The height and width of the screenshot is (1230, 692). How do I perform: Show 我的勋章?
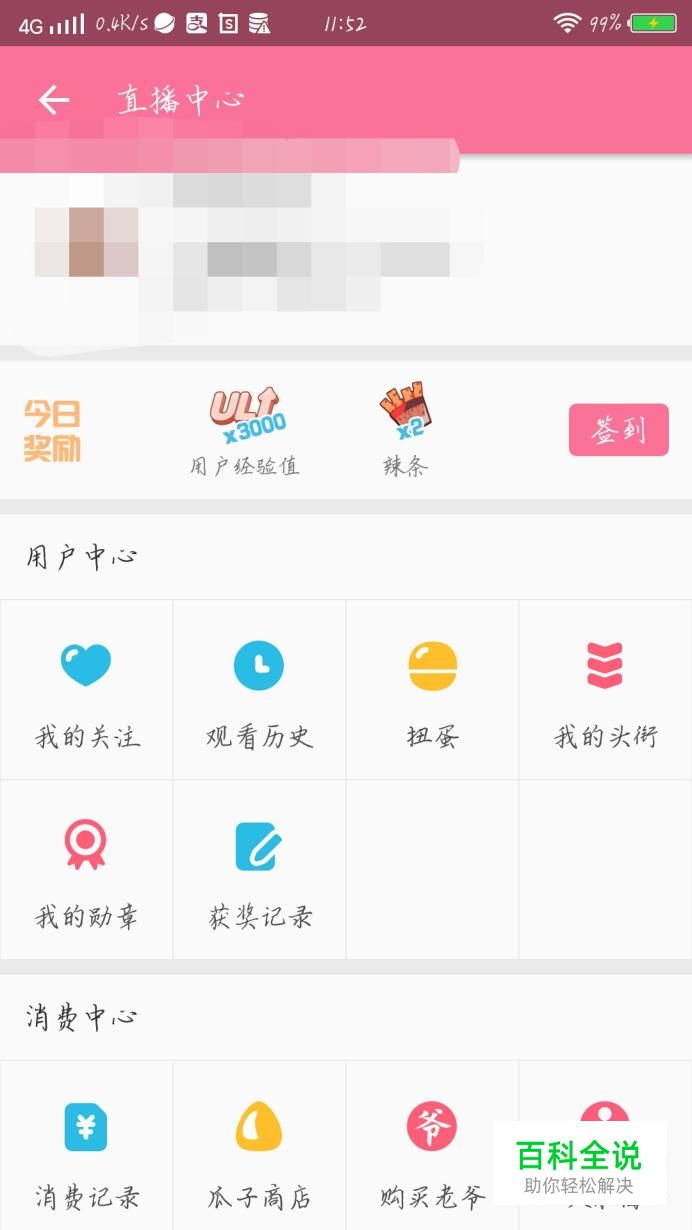tap(86, 870)
